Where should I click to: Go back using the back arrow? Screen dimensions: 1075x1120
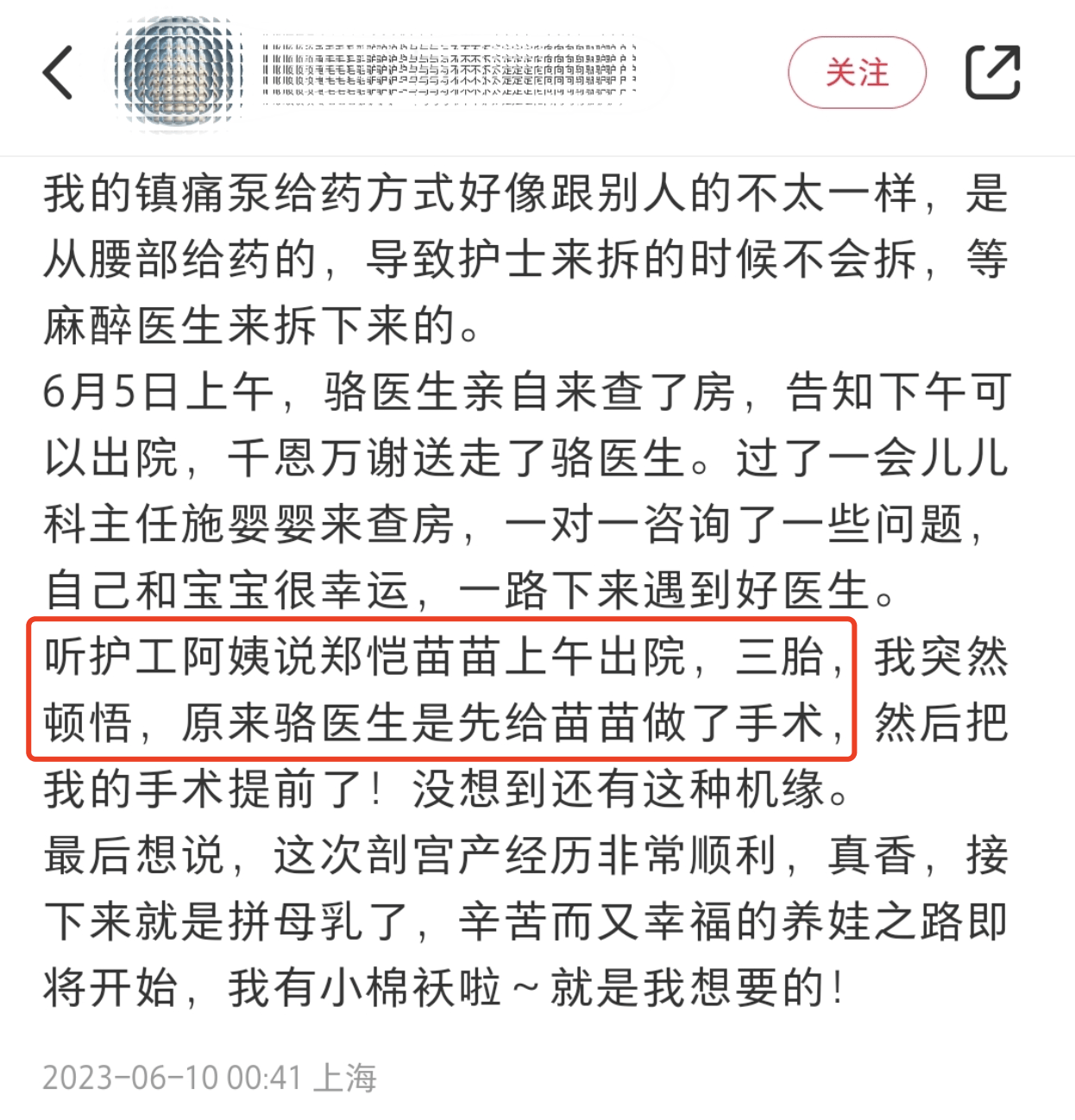pos(58,72)
